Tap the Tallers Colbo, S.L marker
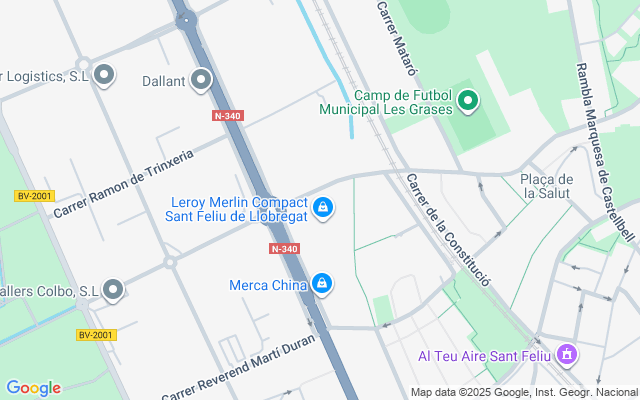This screenshot has height=400, width=640. pos(113,291)
